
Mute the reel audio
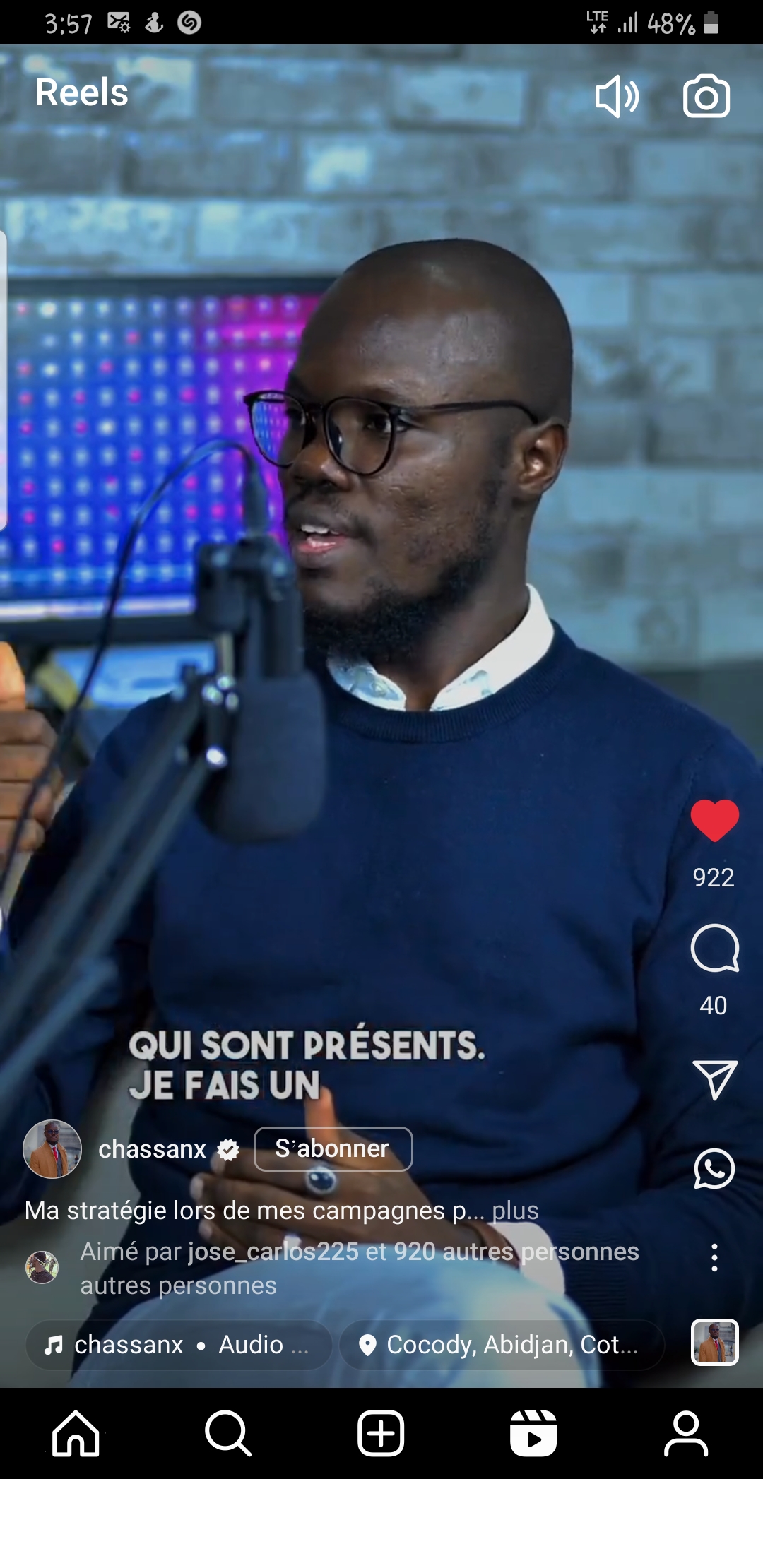point(617,96)
